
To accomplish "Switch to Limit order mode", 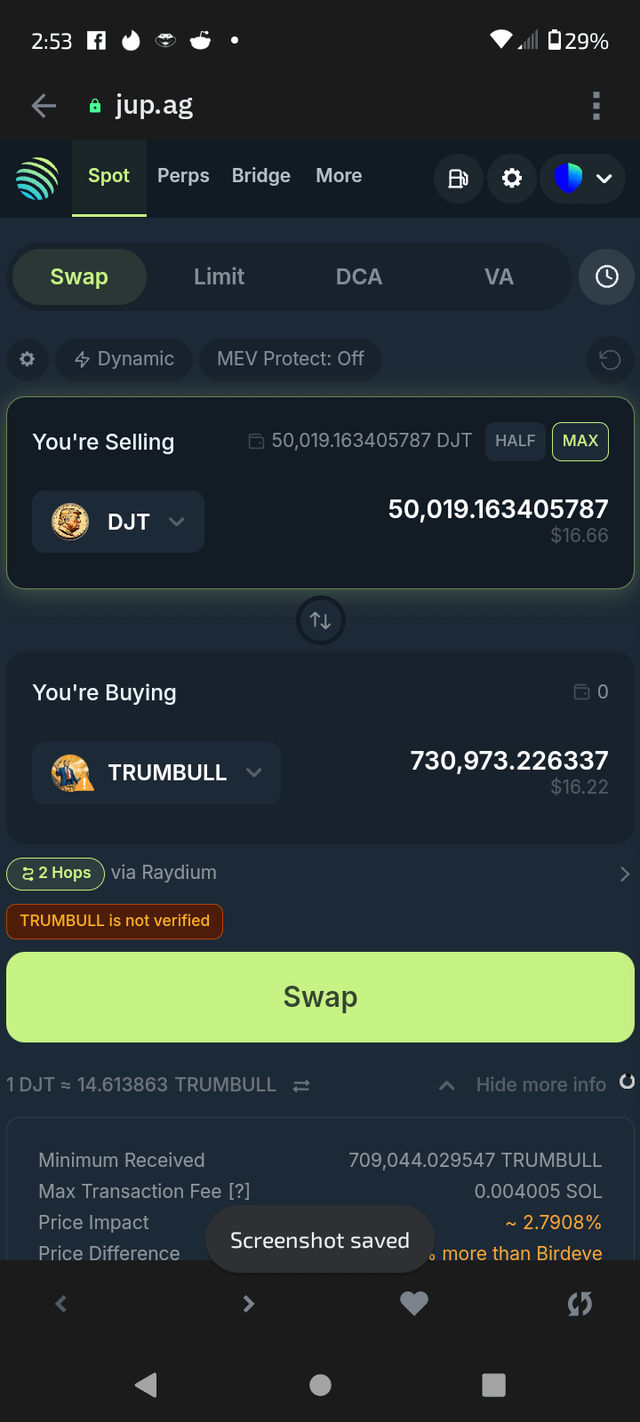I will pyautogui.click(x=219, y=277).
